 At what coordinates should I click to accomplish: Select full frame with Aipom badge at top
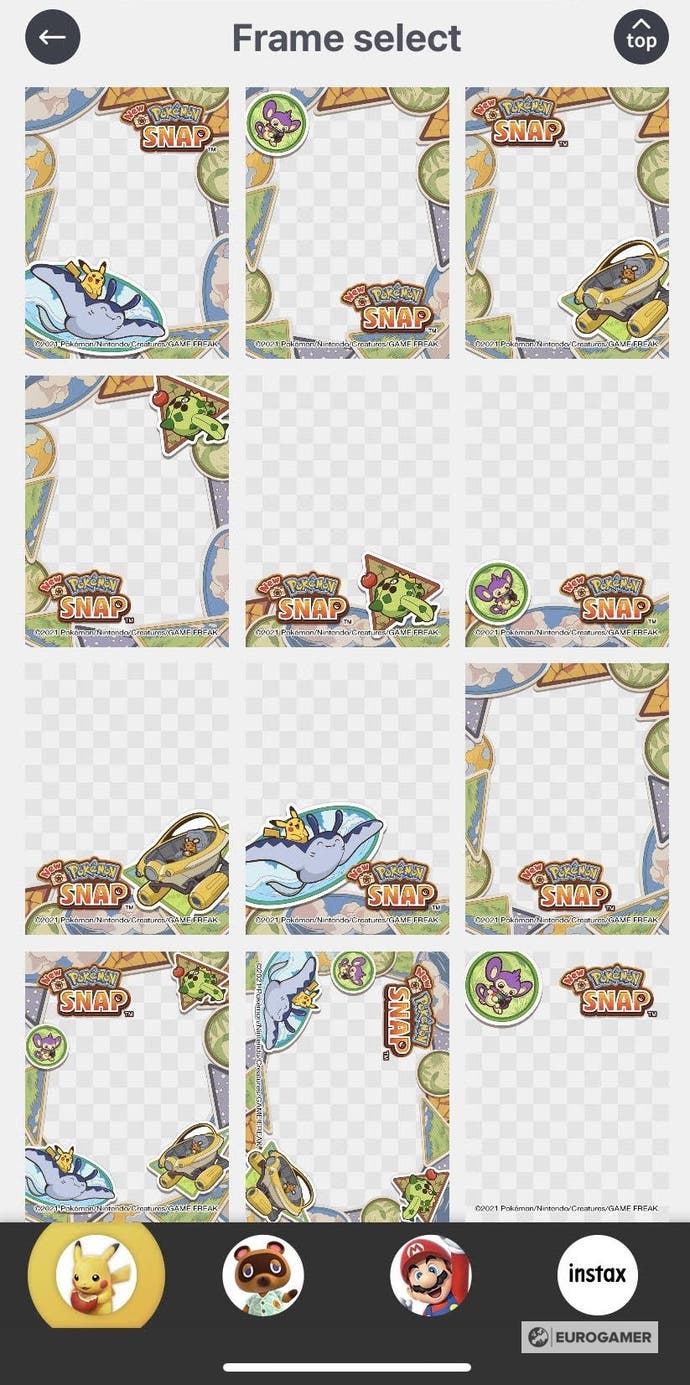click(347, 222)
